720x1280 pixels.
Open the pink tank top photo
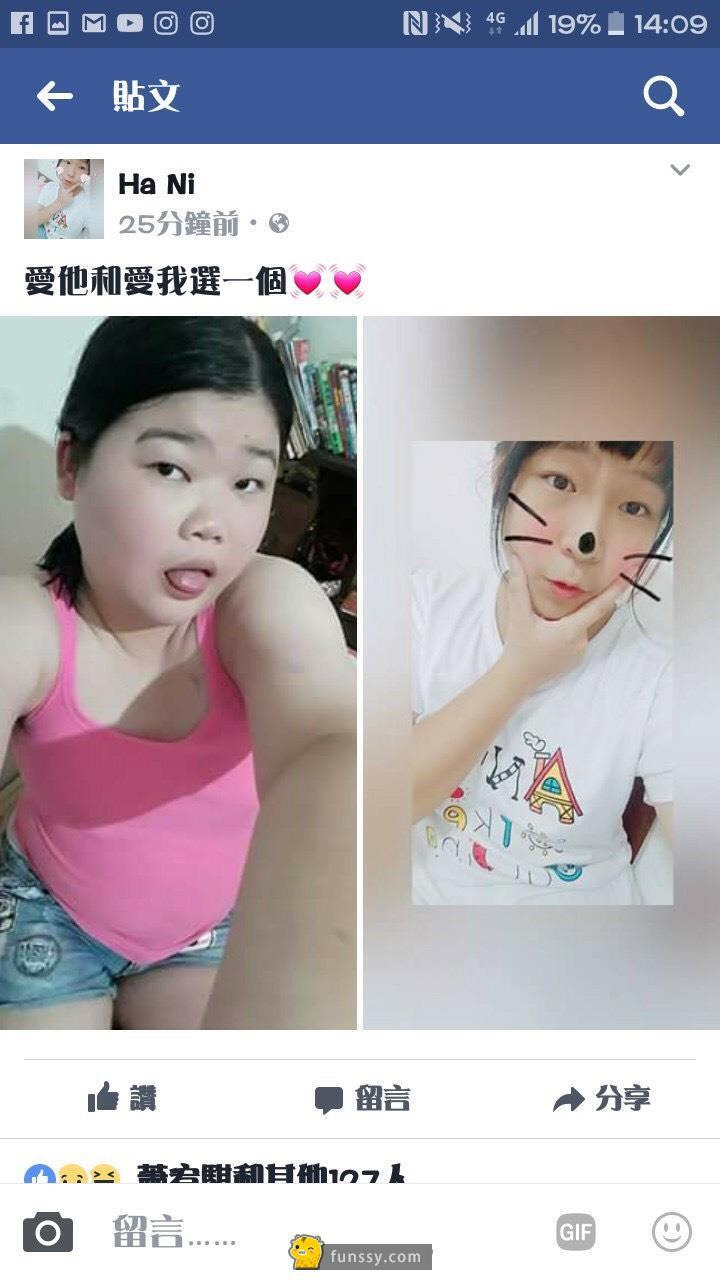(x=178, y=672)
